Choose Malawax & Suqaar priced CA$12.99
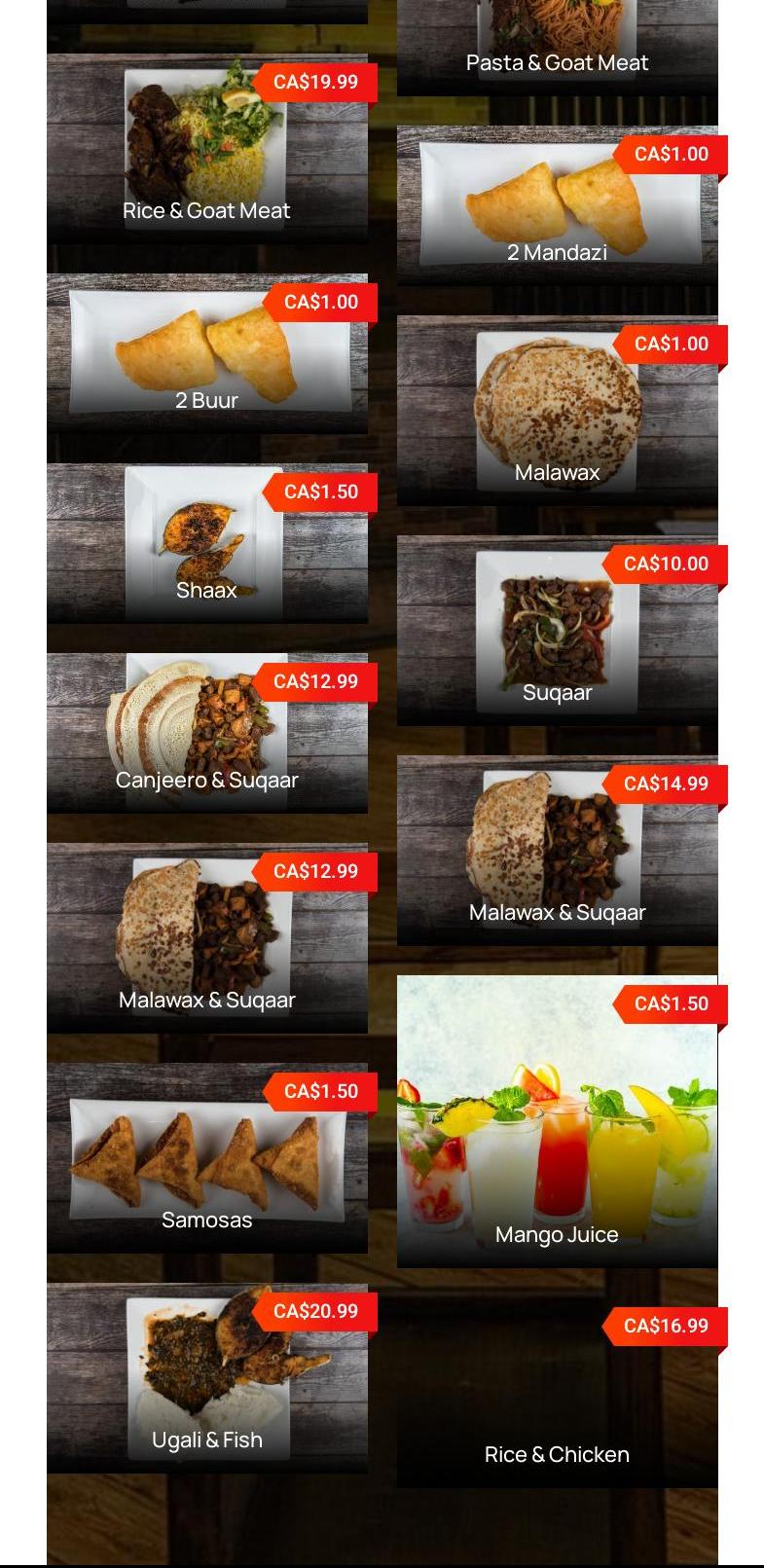 coord(206,937)
